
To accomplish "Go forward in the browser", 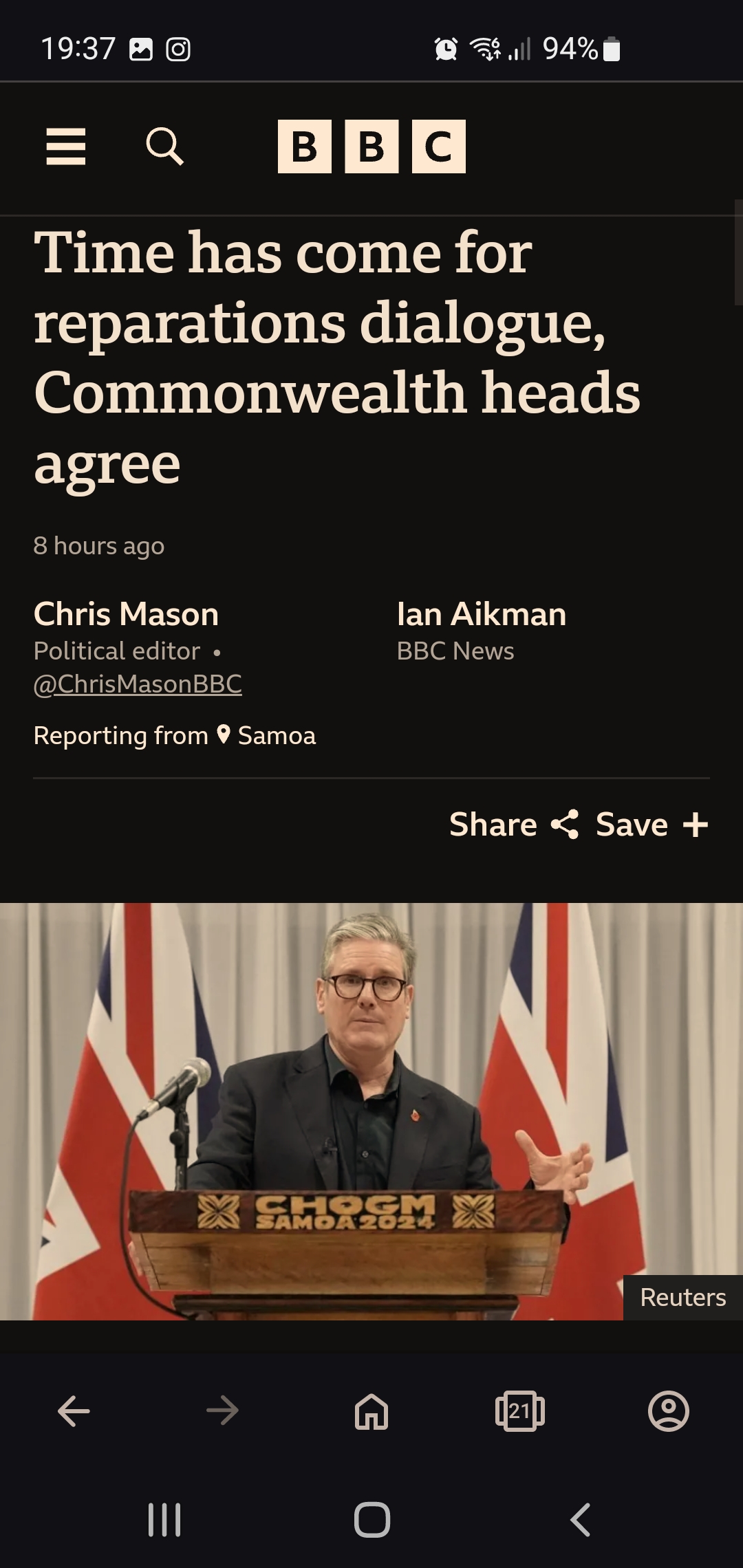I will [x=222, y=1411].
